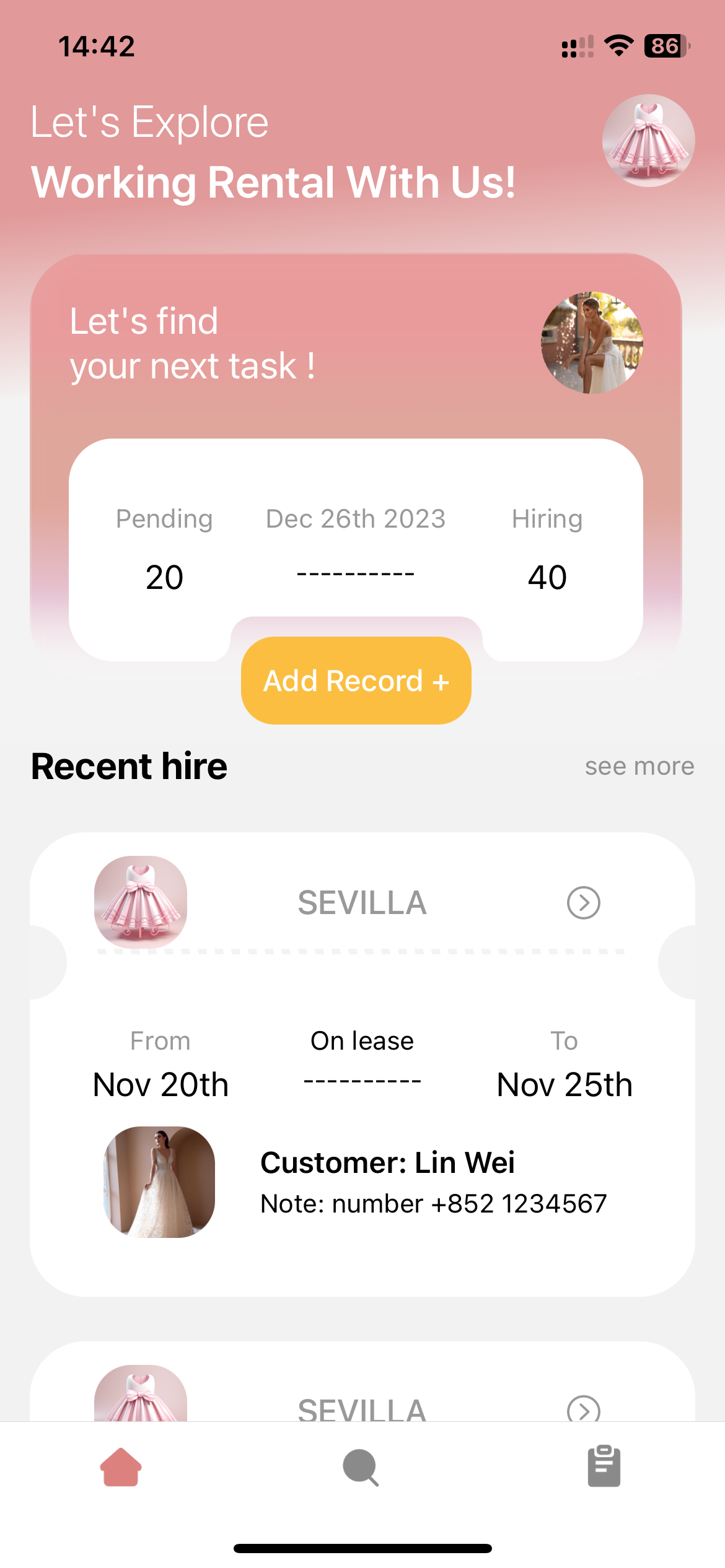
Task: Open the profile avatar in the header
Action: point(648,141)
